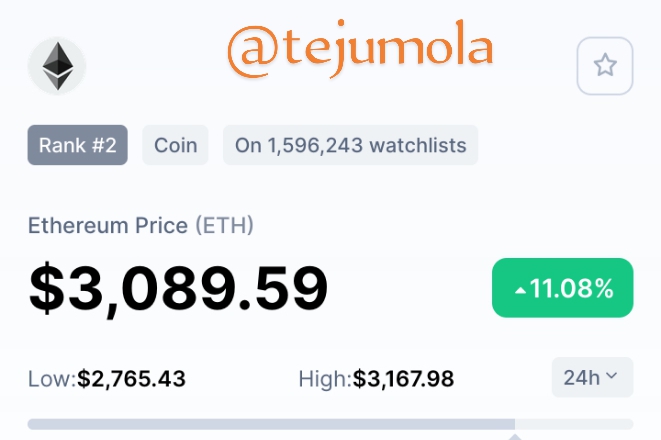Add Ethereum to watchlist with the star
Viewport: 661px width, 440px height.
coord(605,66)
